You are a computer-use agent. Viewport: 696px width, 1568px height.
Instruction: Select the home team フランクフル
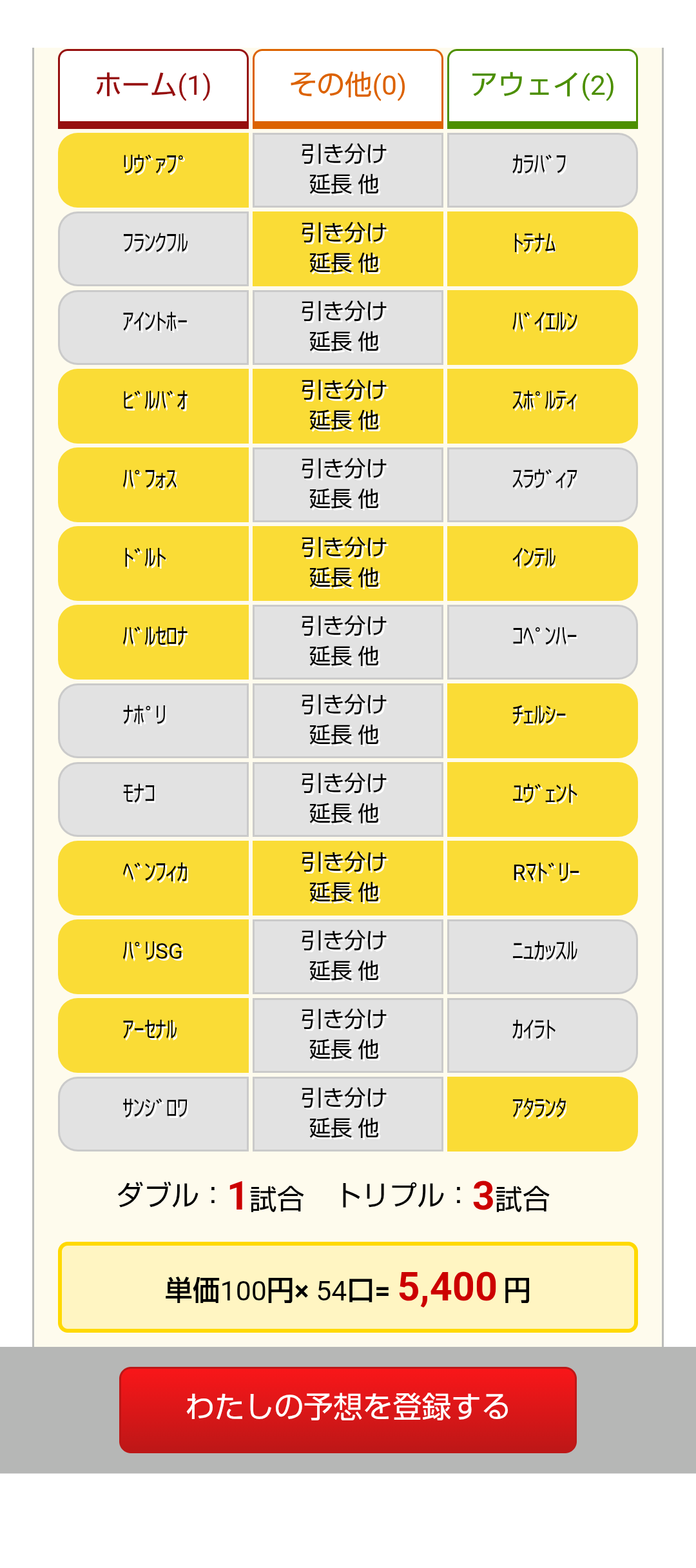pyautogui.click(x=153, y=249)
